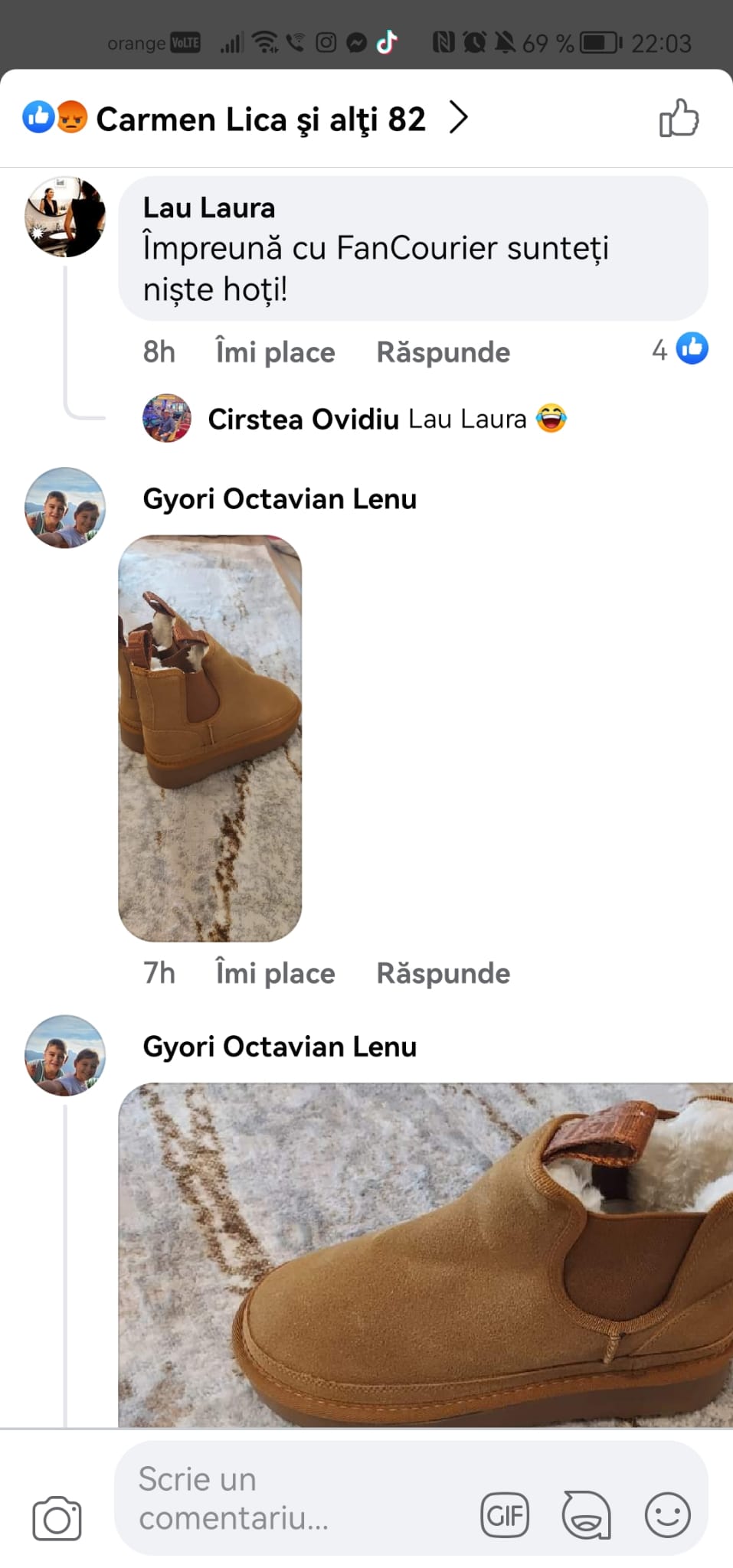
Task: Open the sticker avatar picker
Action: (x=586, y=1515)
